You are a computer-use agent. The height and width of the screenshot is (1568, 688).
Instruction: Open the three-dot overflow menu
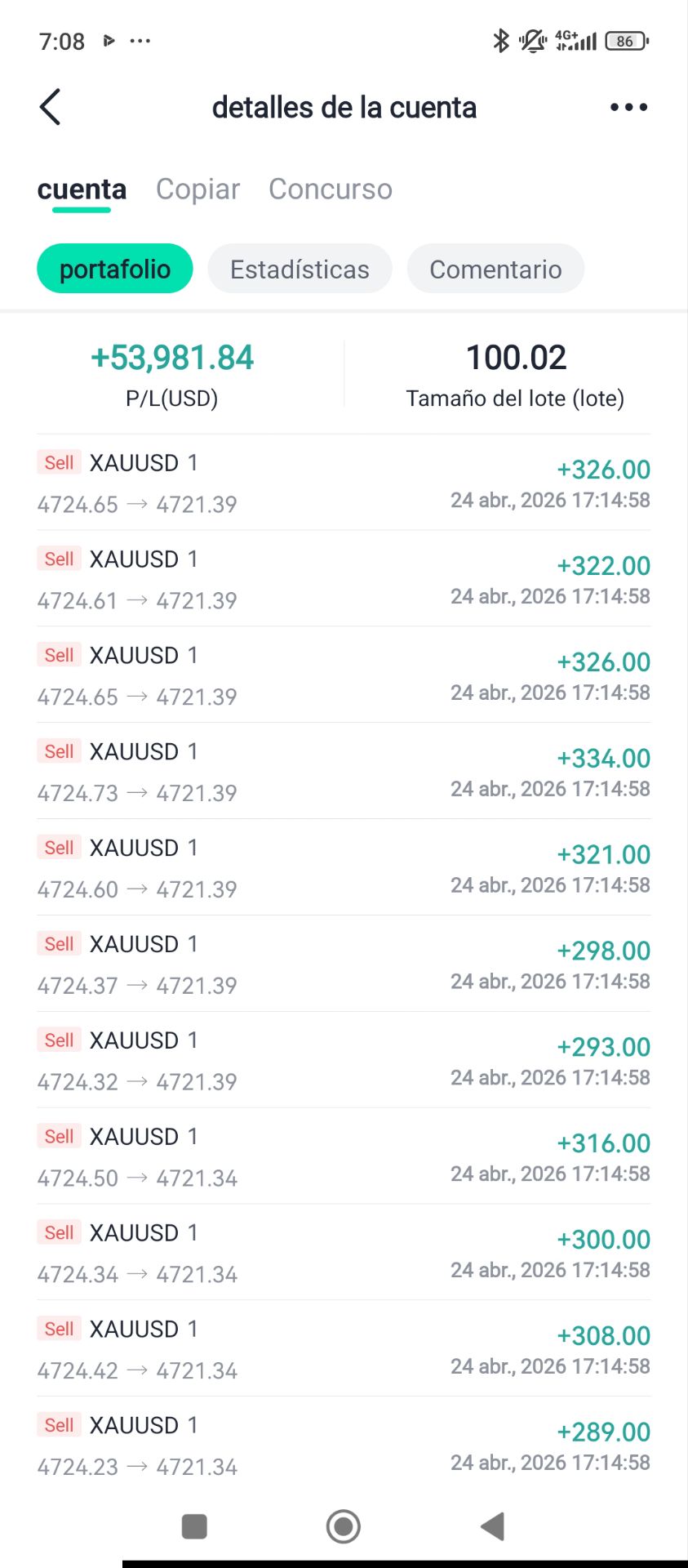coord(628,107)
